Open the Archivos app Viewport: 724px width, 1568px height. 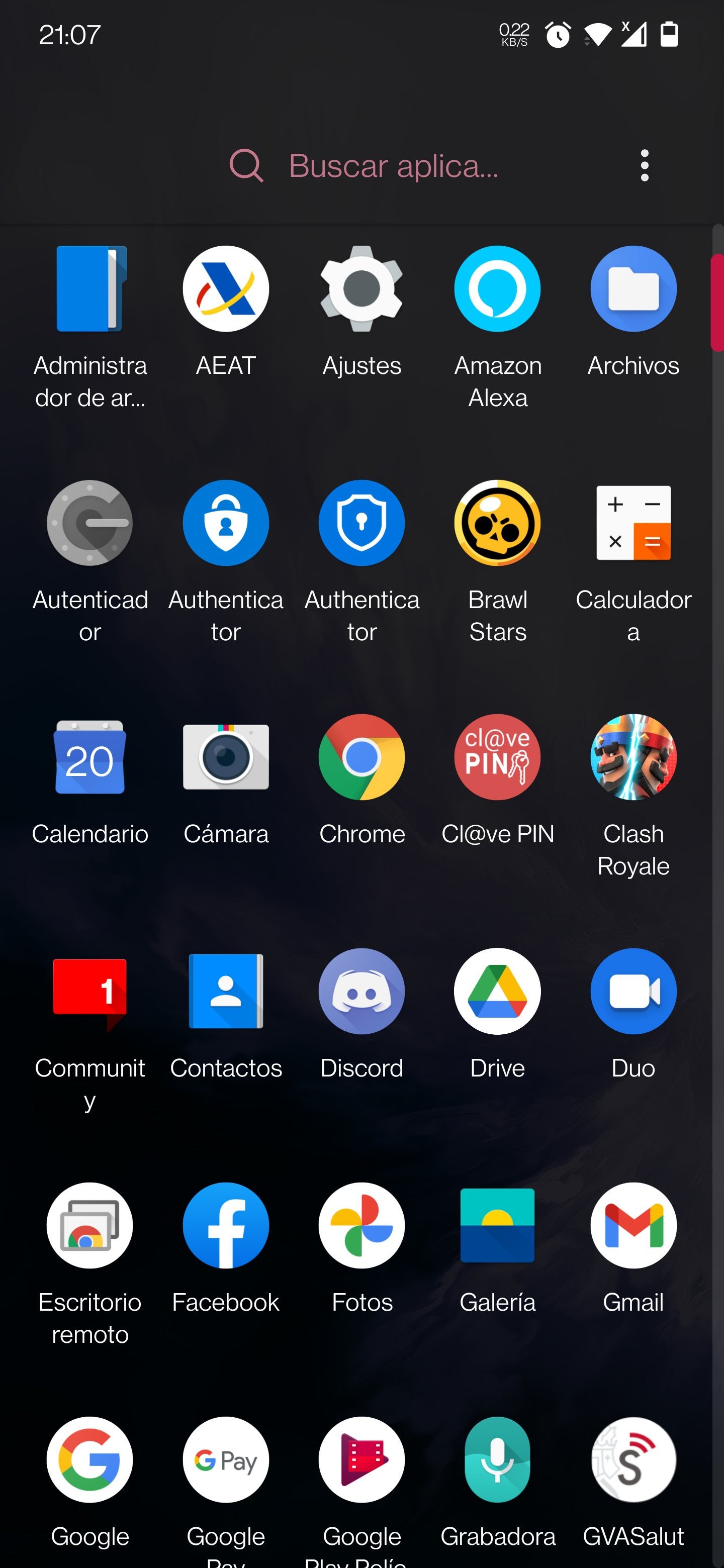click(633, 289)
